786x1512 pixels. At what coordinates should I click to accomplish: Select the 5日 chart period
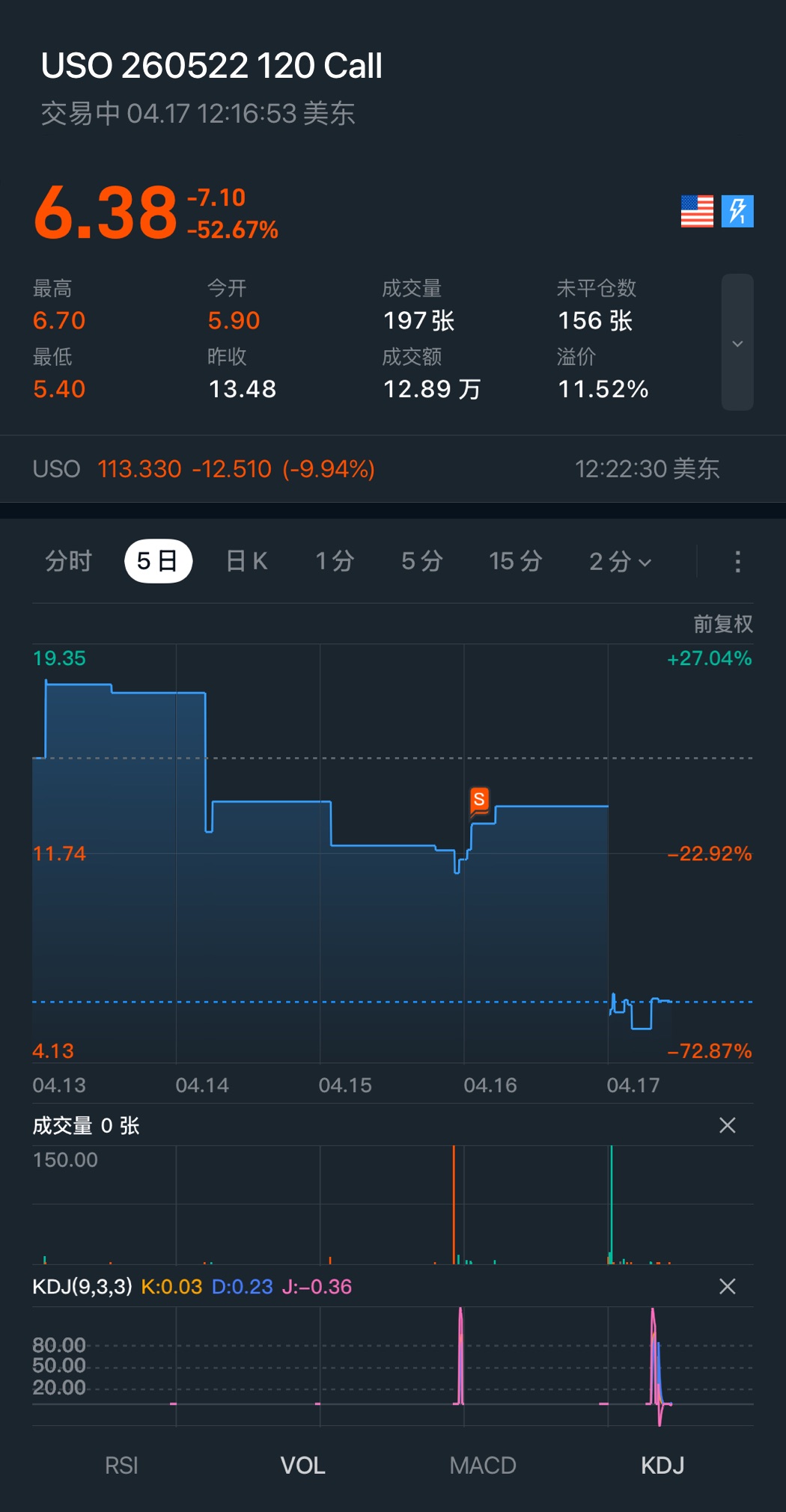(158, 561)
